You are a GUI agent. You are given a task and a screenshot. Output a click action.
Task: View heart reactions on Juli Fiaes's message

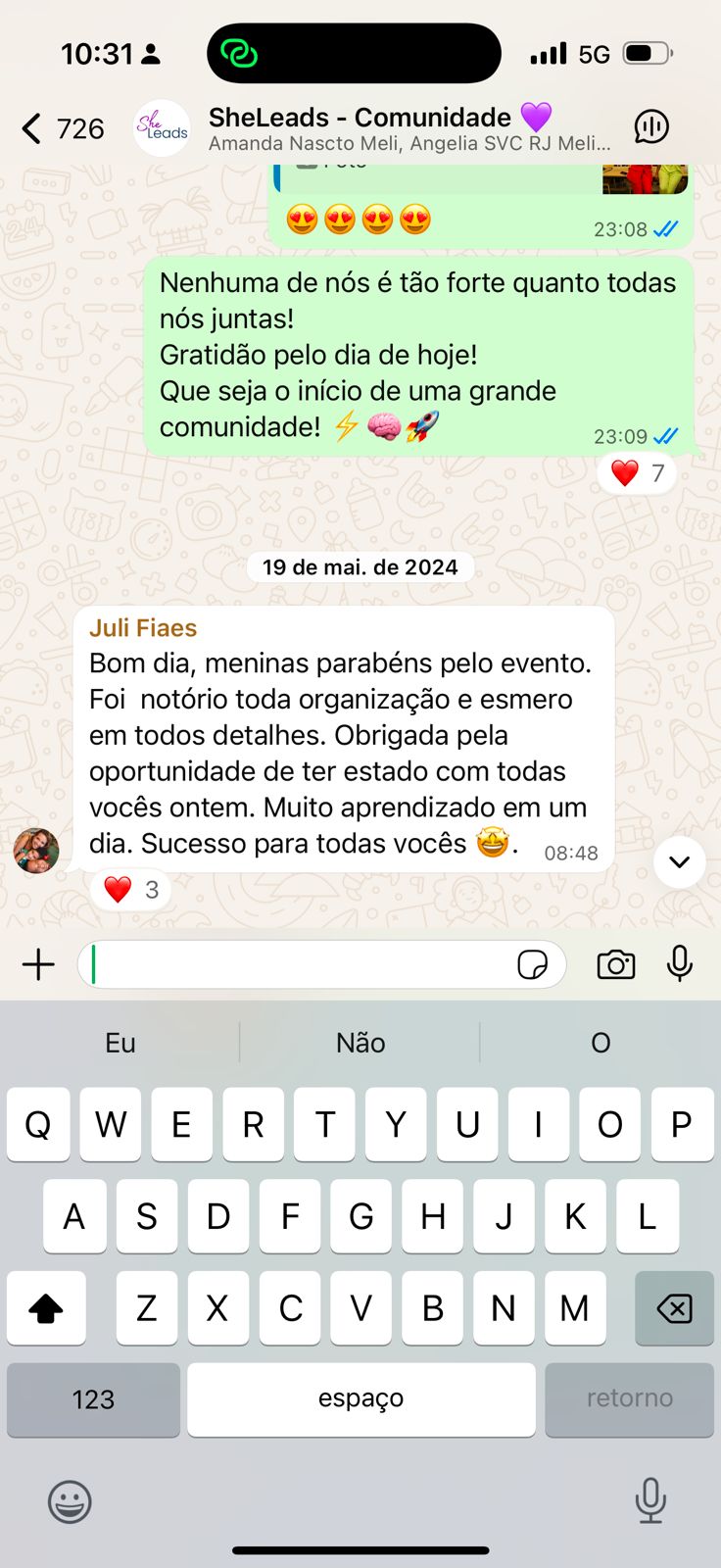(130, 890)
